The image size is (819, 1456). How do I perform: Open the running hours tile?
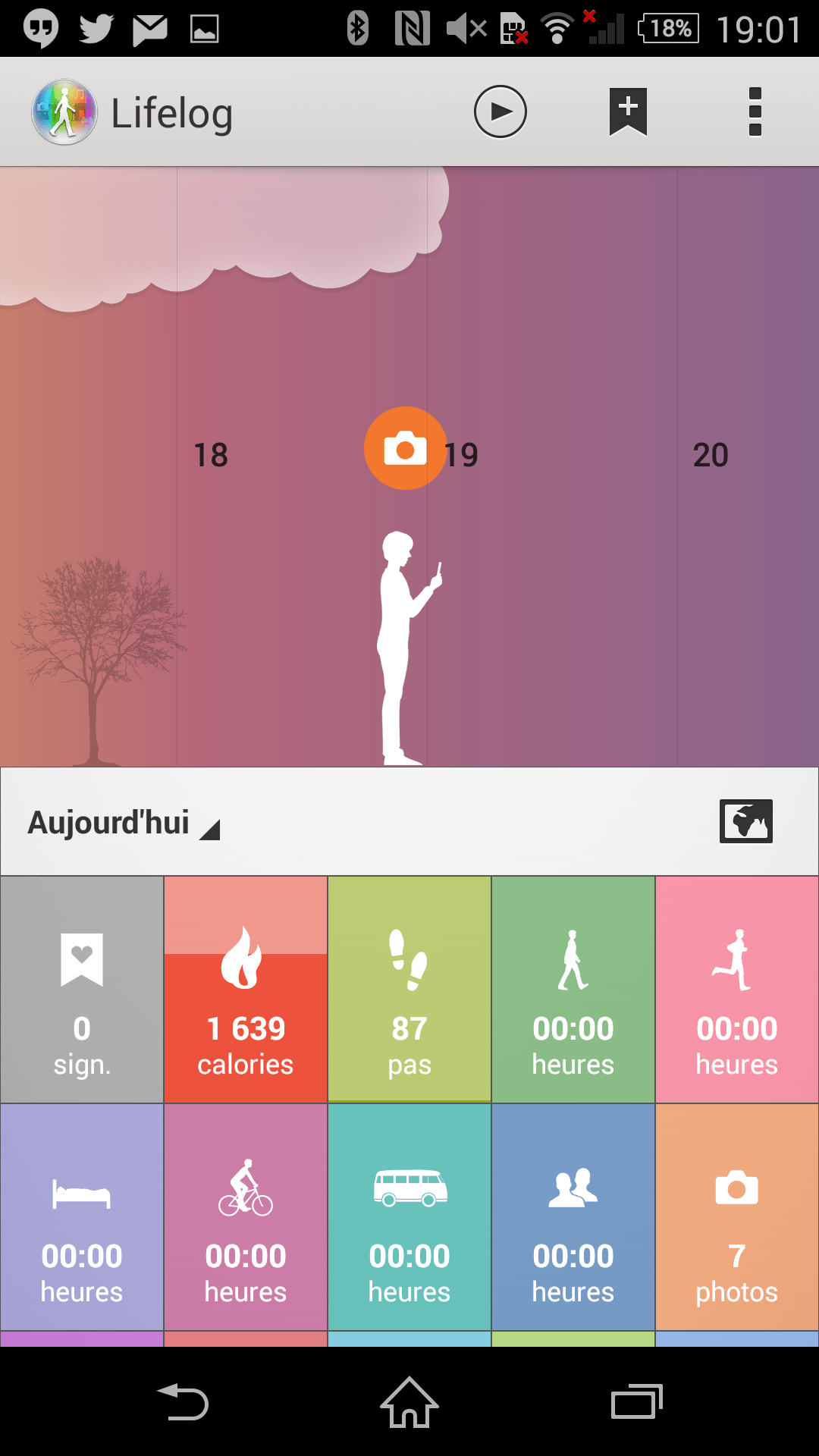737,990
